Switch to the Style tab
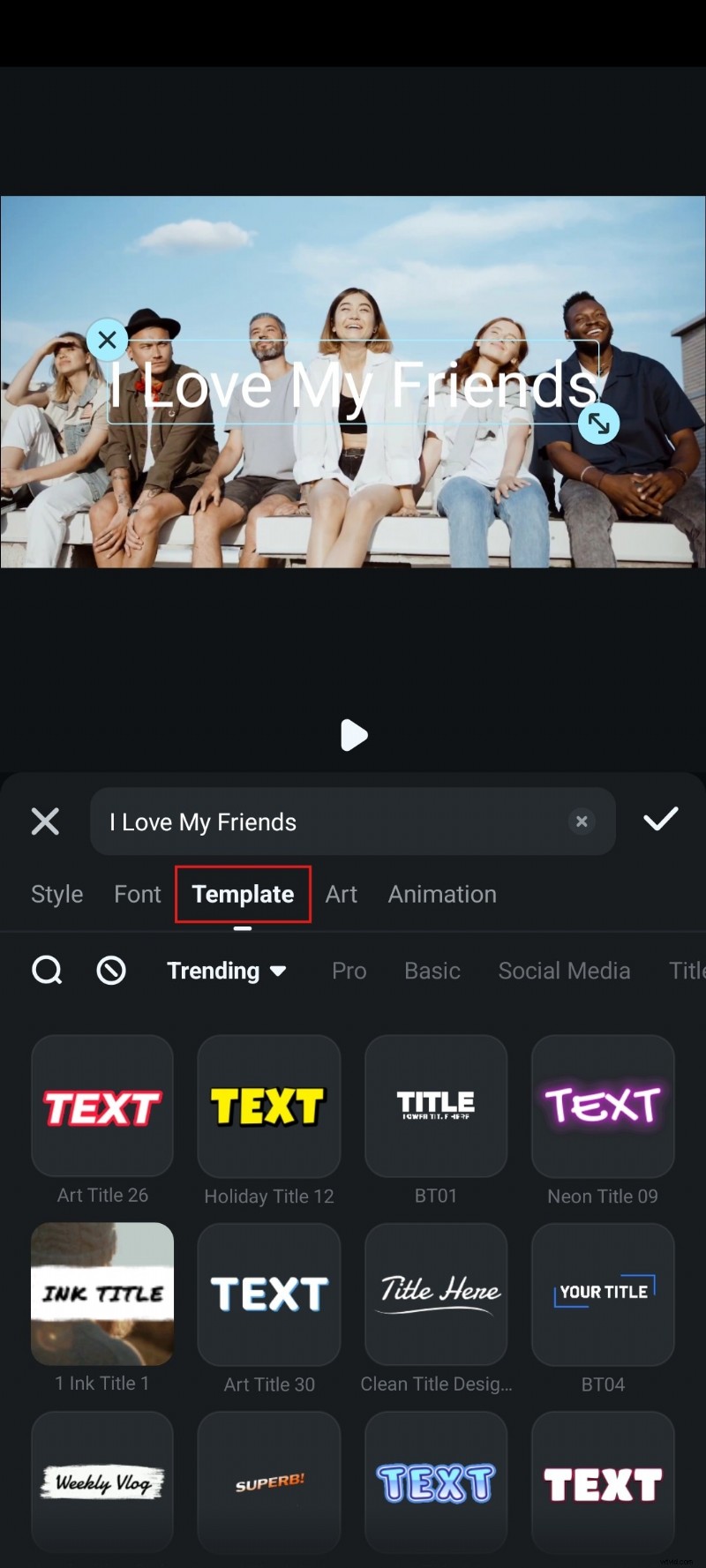Viewport: 706px width, 1568px height. 57,894
